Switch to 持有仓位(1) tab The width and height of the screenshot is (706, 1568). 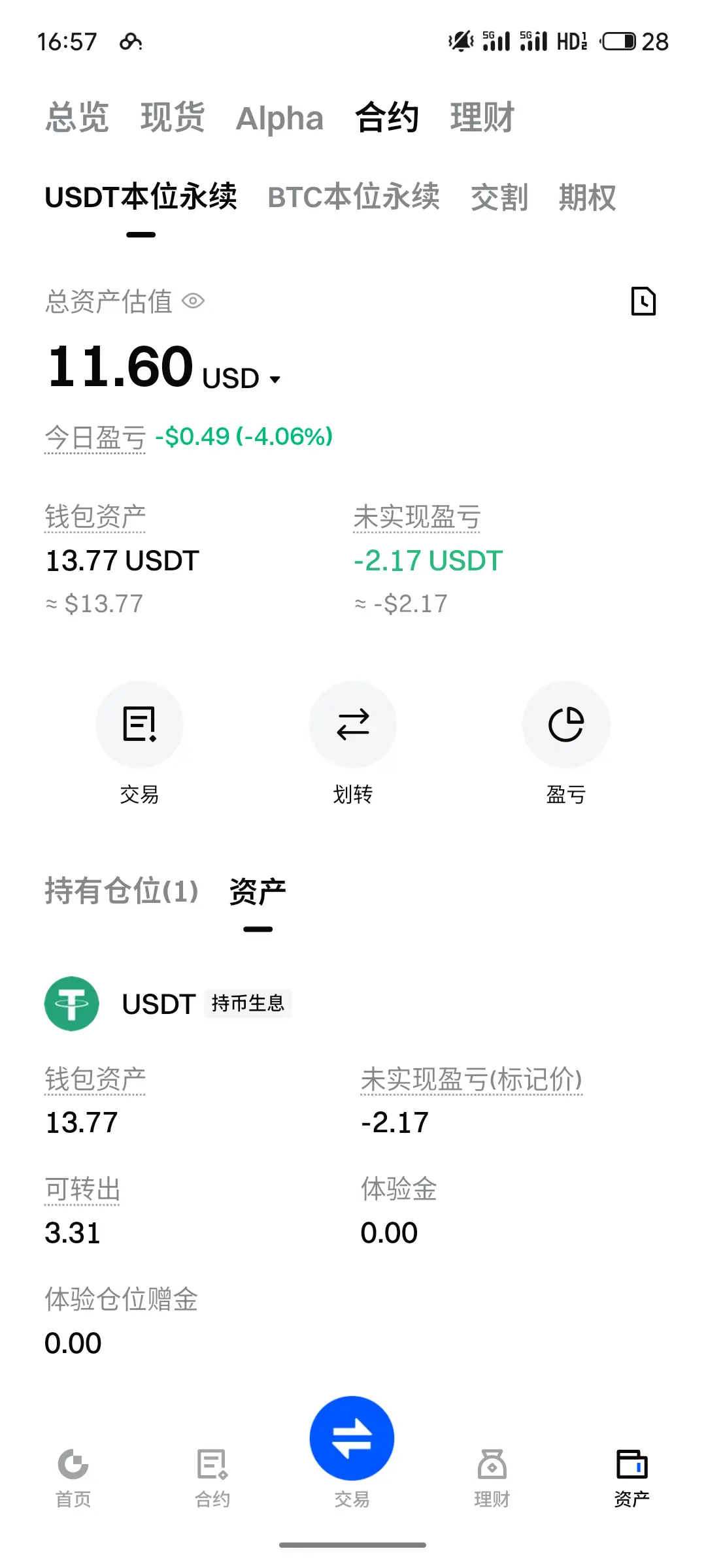tap(122, 891)
